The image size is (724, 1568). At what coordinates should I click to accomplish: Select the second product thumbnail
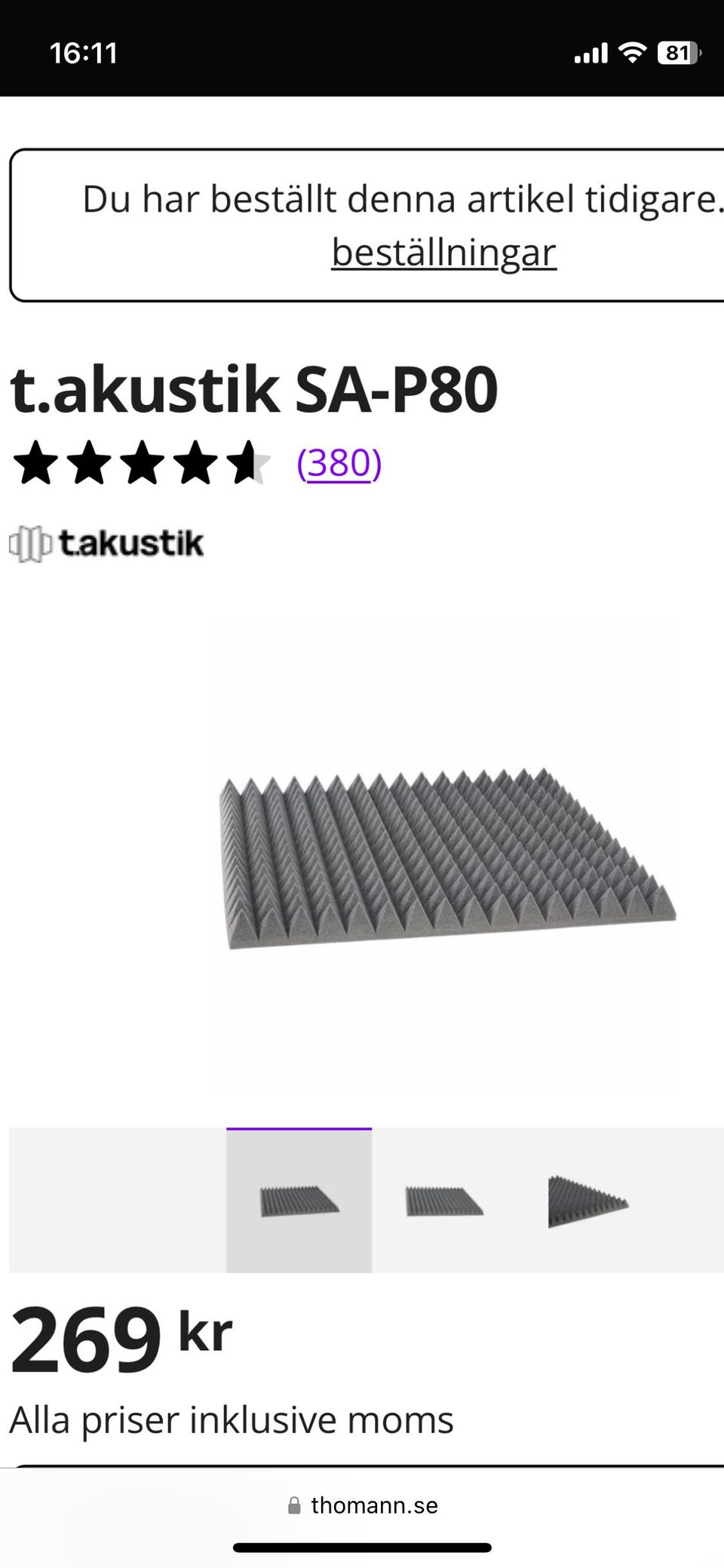point(444,1200)
